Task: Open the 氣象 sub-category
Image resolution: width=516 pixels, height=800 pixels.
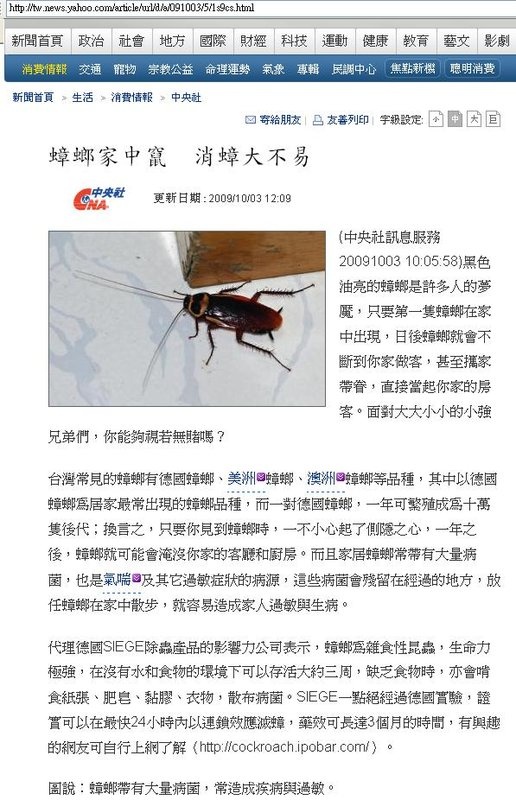Action: 273,69
